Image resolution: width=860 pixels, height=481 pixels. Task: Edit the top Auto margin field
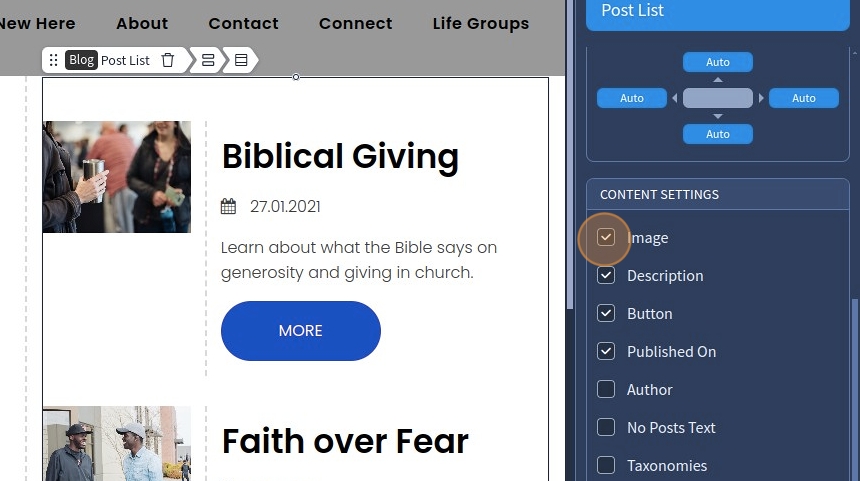(x=718, y=62)
